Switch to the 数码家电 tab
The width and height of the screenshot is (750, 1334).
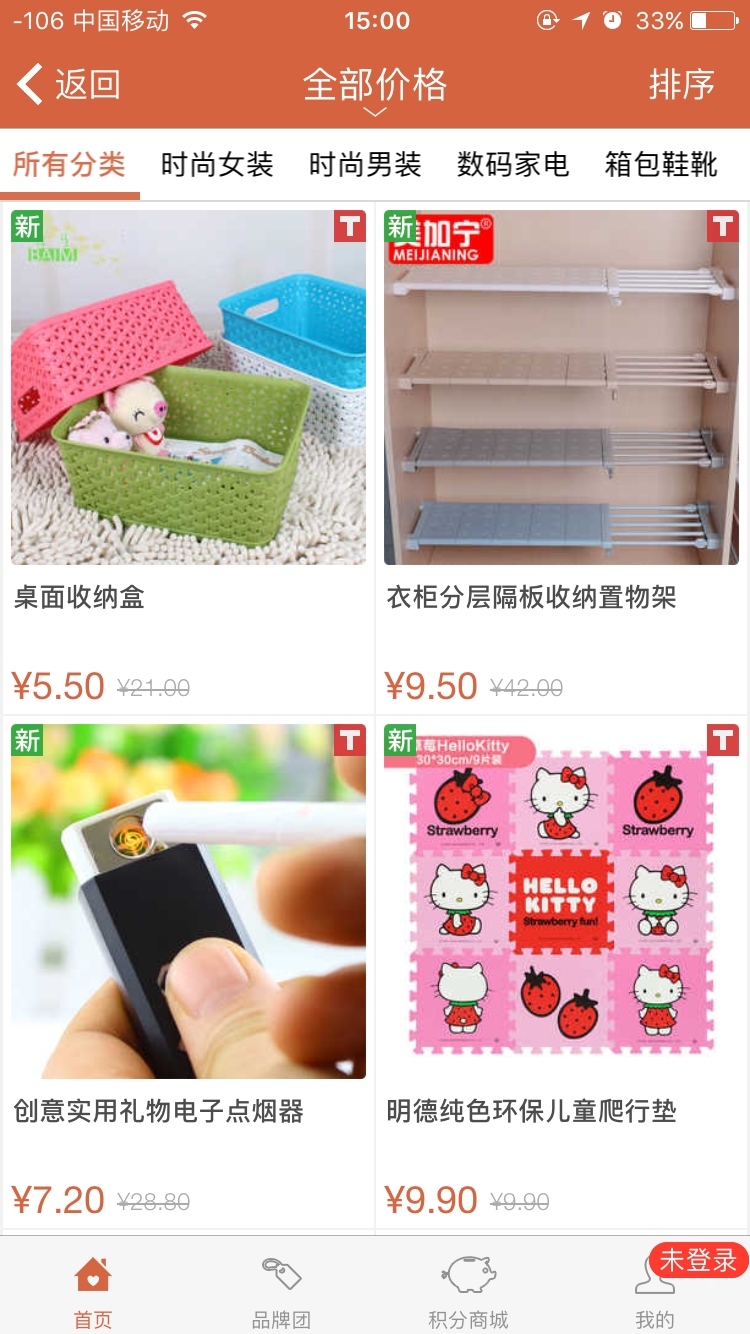pyautogui.click(x=513, y=165)
